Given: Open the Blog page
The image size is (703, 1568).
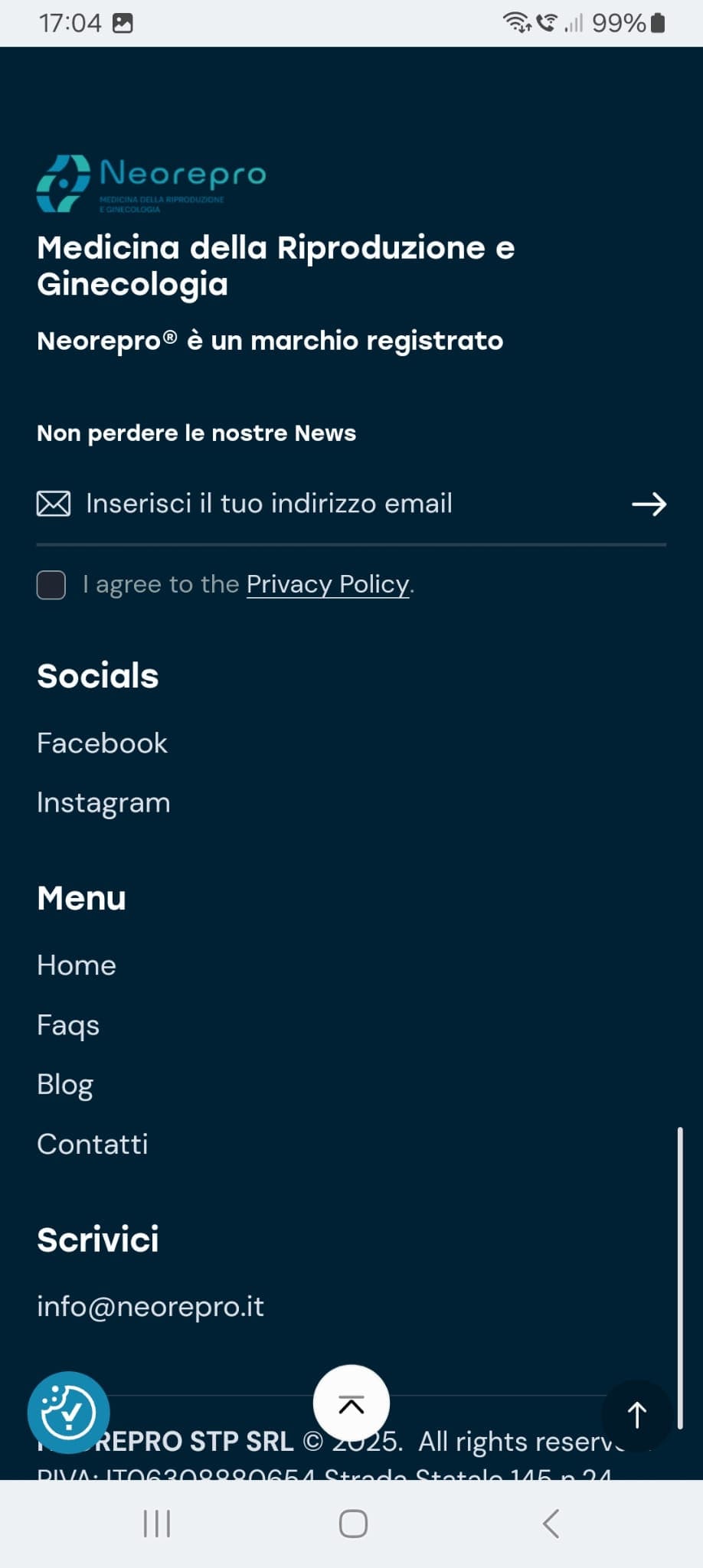Looking at the screenshot, I should pos(65,1085).
